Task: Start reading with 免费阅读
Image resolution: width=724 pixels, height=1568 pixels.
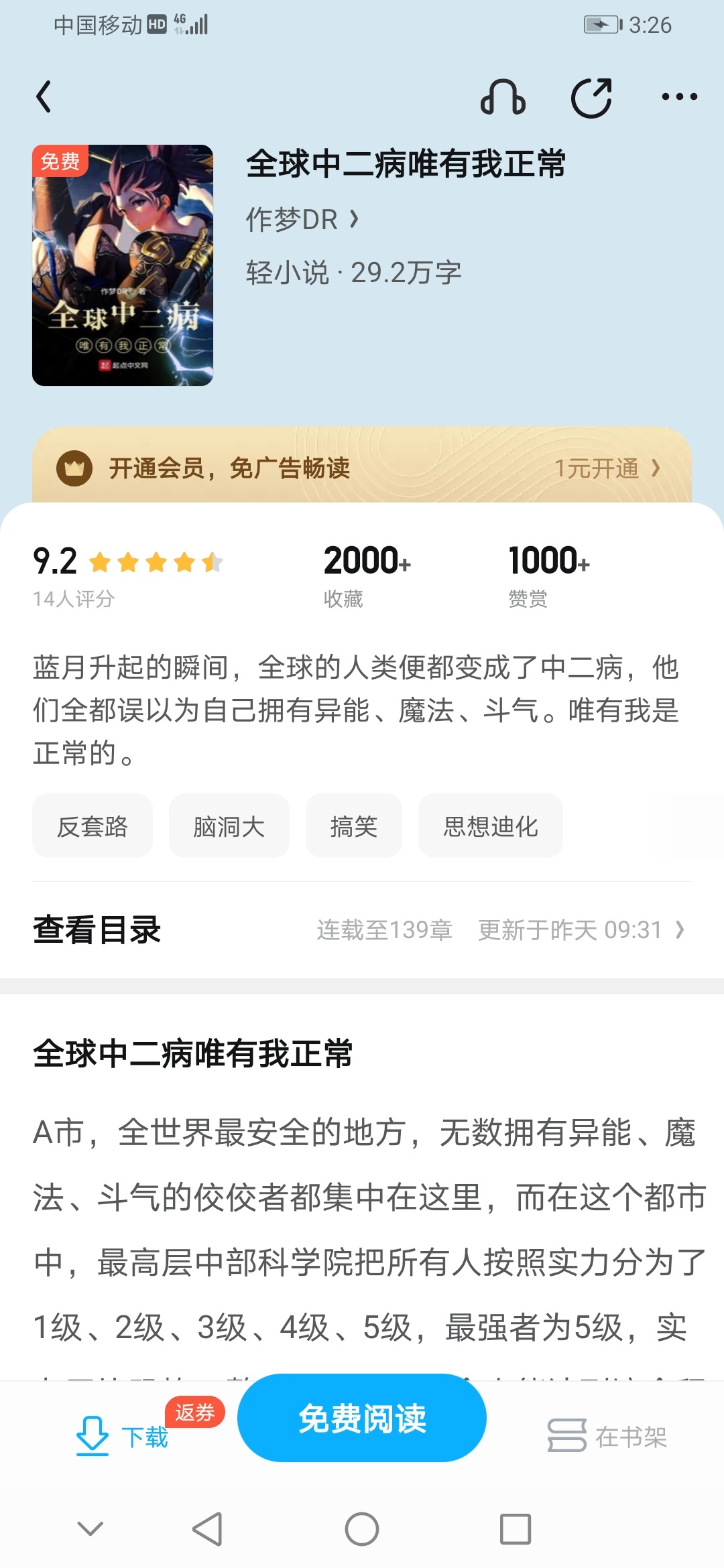Action: pos(362,1418)
